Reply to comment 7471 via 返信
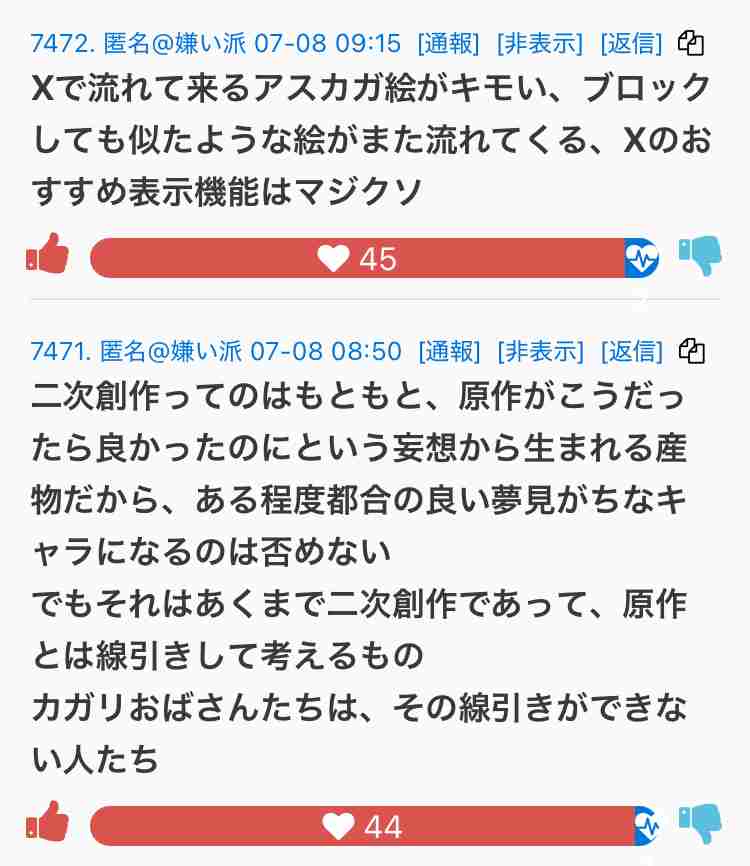The image size is (750, 866). pos(632,351)
